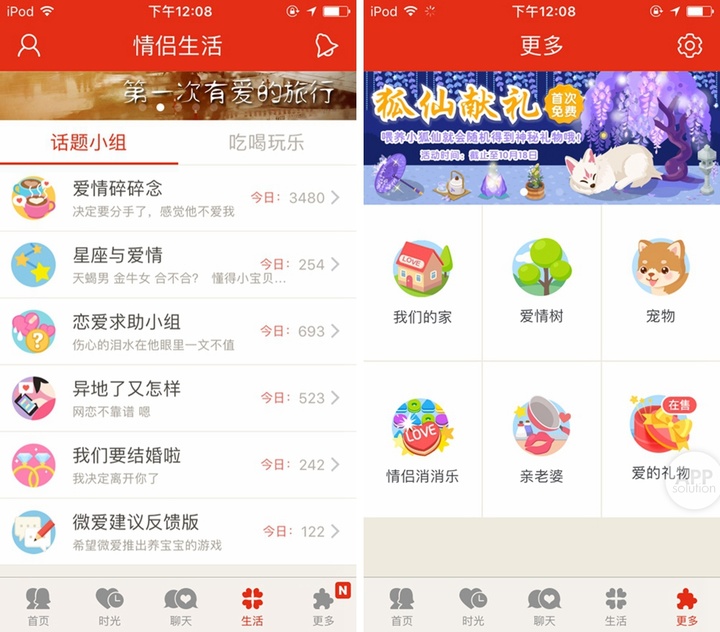Open the 我们要结婚啦 group
The width and height of the screenshot is (720, 632).
tap(178, 464)
